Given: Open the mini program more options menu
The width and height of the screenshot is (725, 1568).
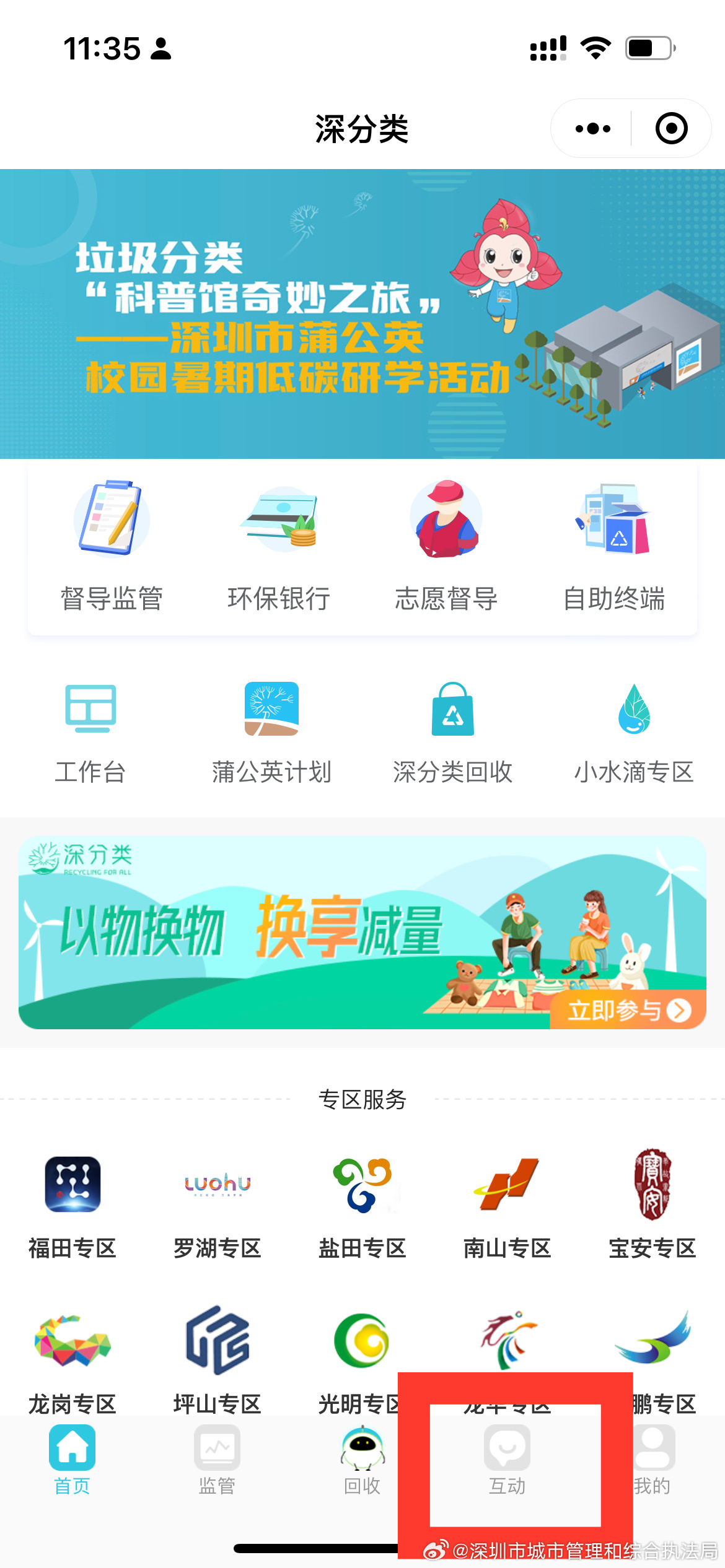Looking at the screenshot, I should (592, 129).
